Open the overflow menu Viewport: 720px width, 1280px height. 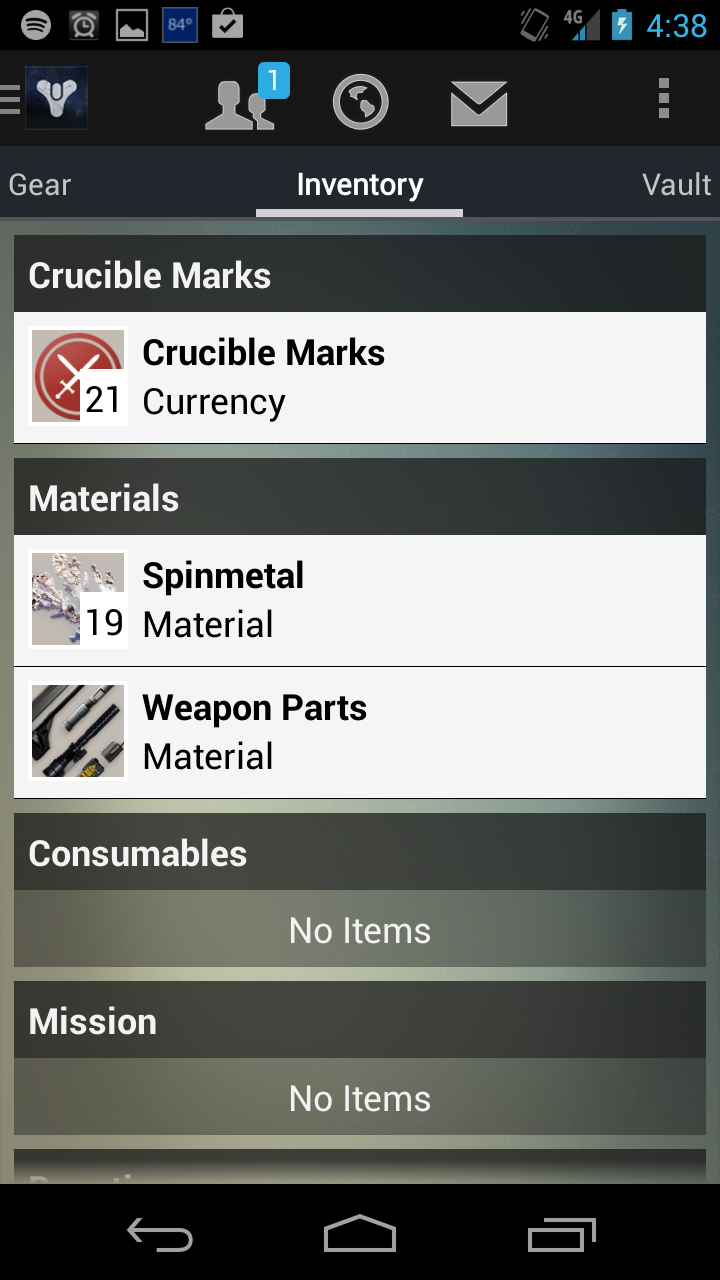tap(664, 100)
